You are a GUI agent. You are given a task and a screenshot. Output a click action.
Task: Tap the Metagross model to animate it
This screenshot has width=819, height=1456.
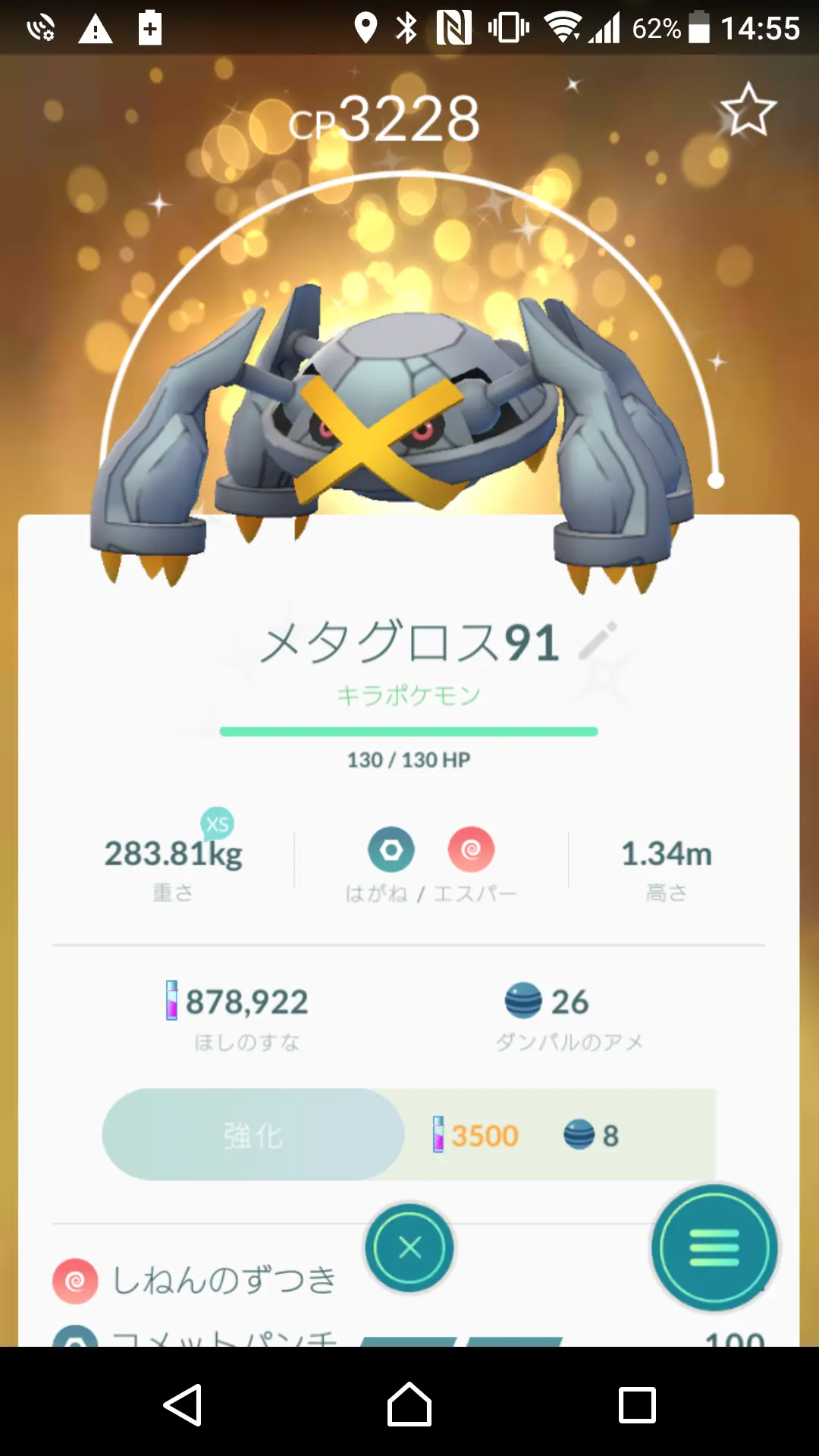coord(394,436)
